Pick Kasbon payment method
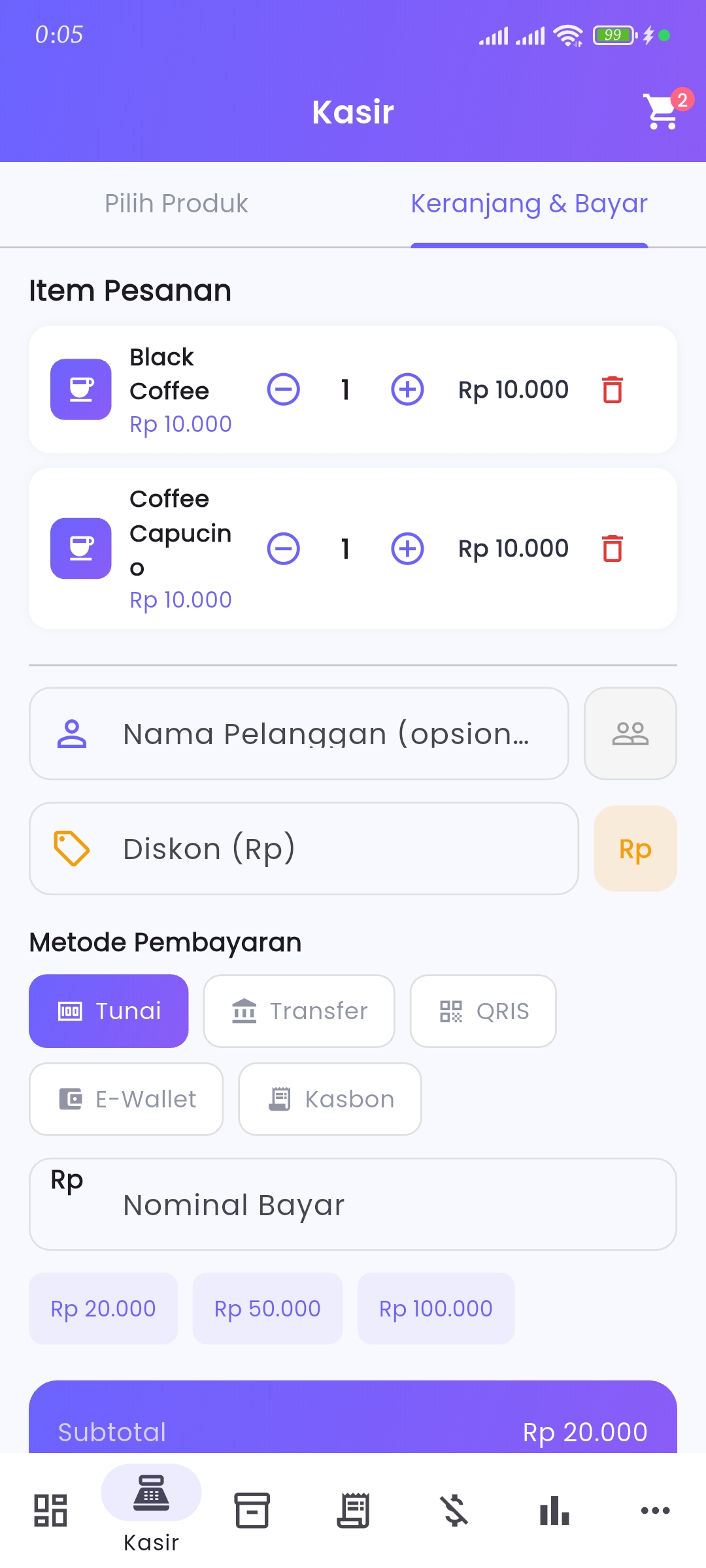This screenshot has width=706, height=1568. point(330,1100)
